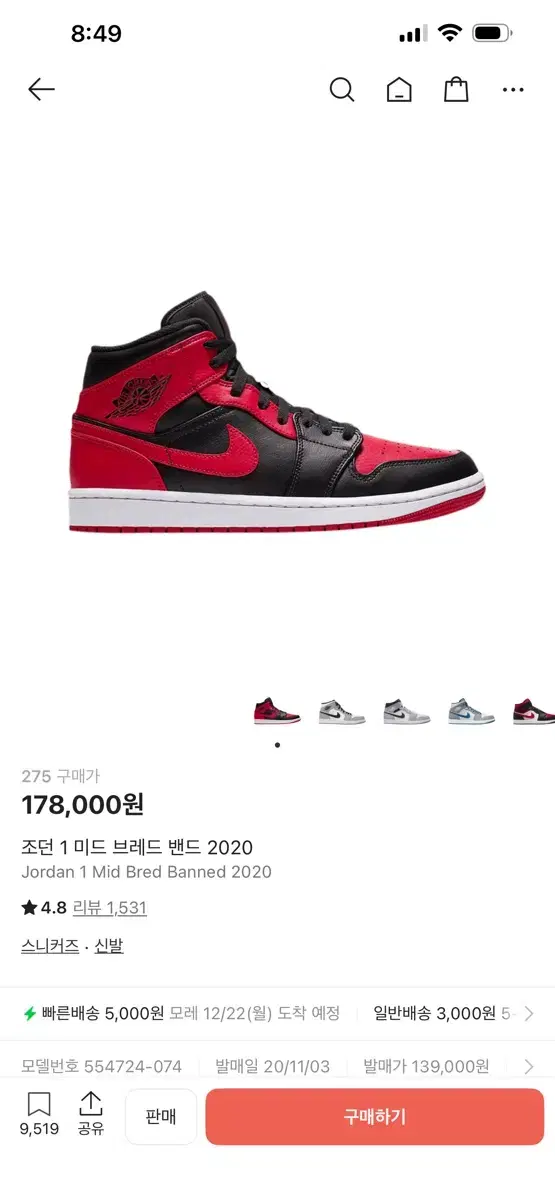The height and width of the screenshot is (1200, 555).
Task: Open the 리뷰 1,531 reviews link
Action: (x=110, y=908)
